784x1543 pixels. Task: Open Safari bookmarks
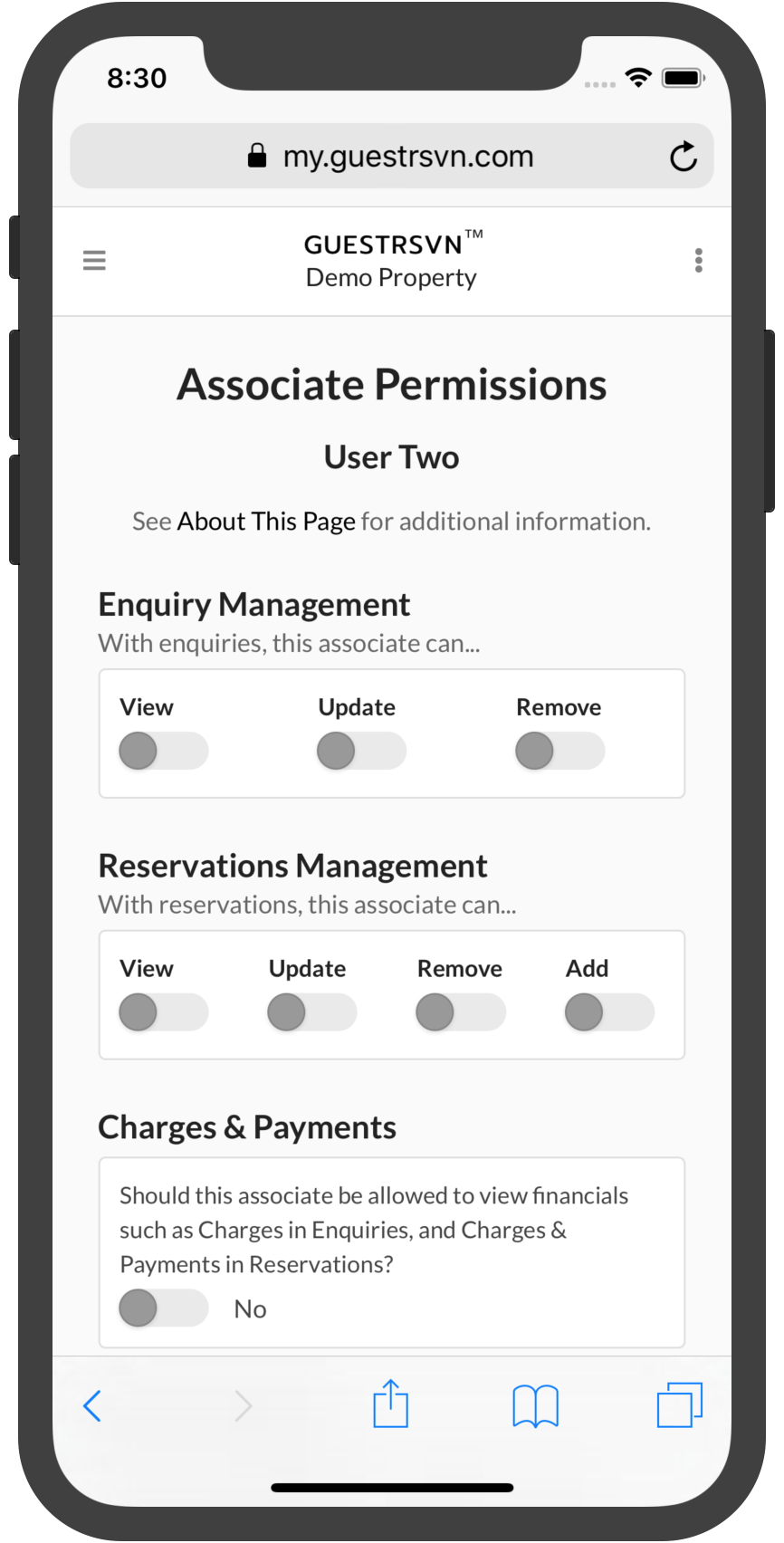point(535,1406)
